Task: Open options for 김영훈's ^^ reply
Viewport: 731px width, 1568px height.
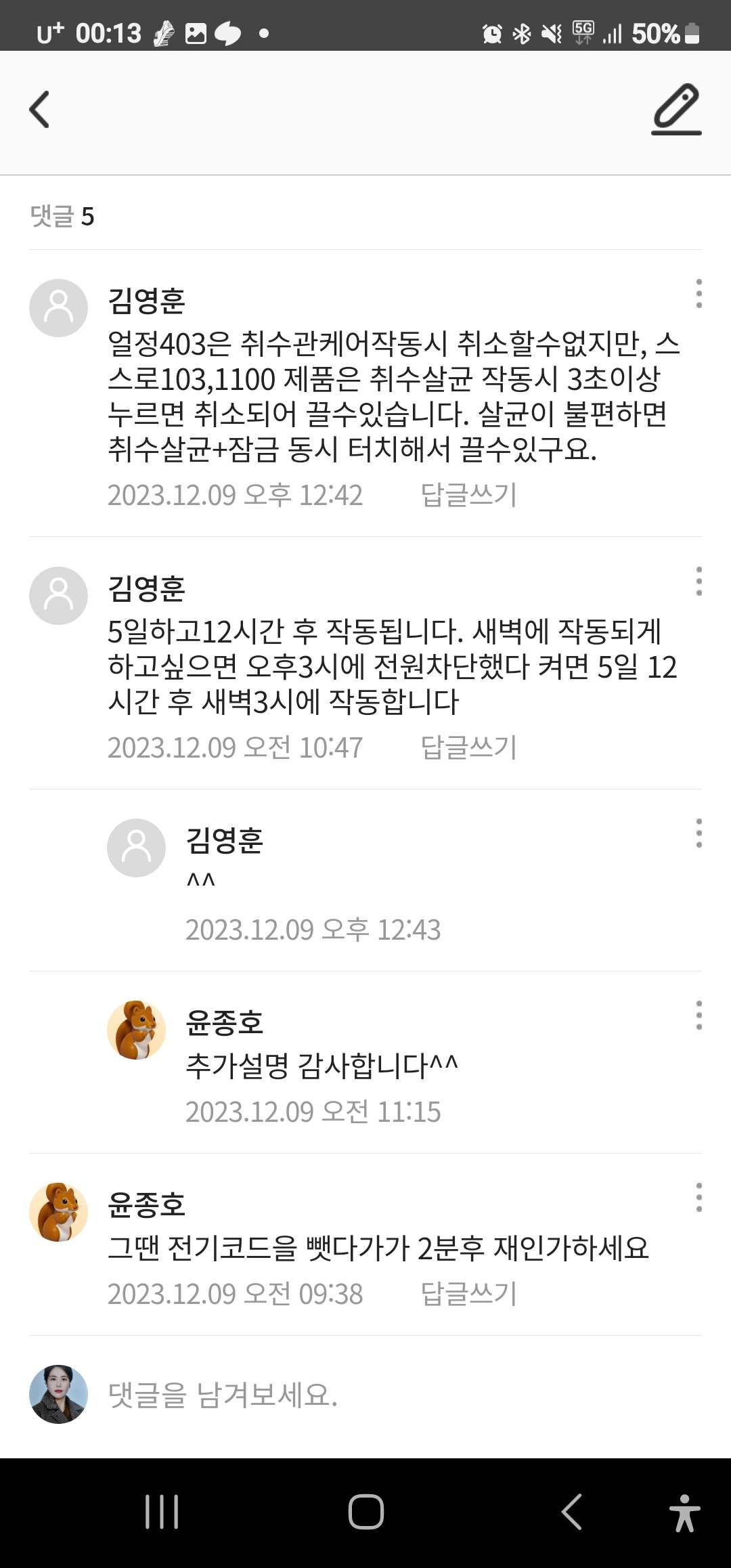Action: tap(699, 833)
